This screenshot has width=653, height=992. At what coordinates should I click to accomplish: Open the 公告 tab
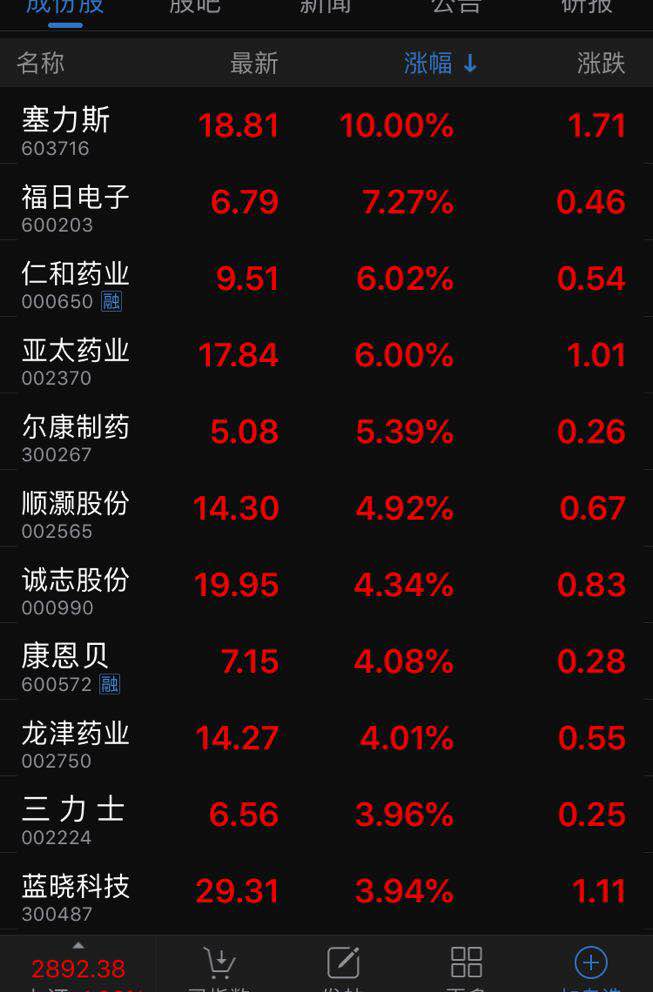(x=457, y=7)
